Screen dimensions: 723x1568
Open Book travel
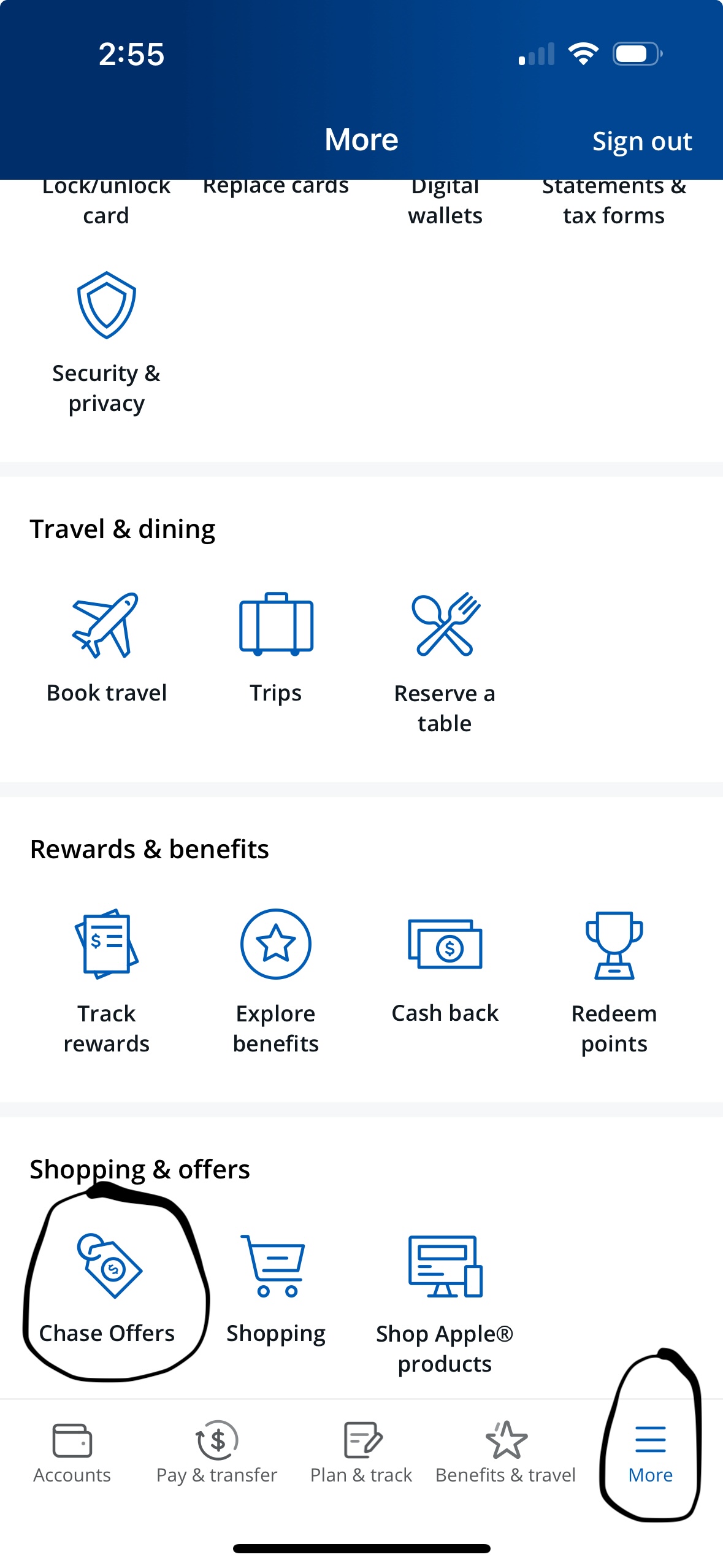107,648
